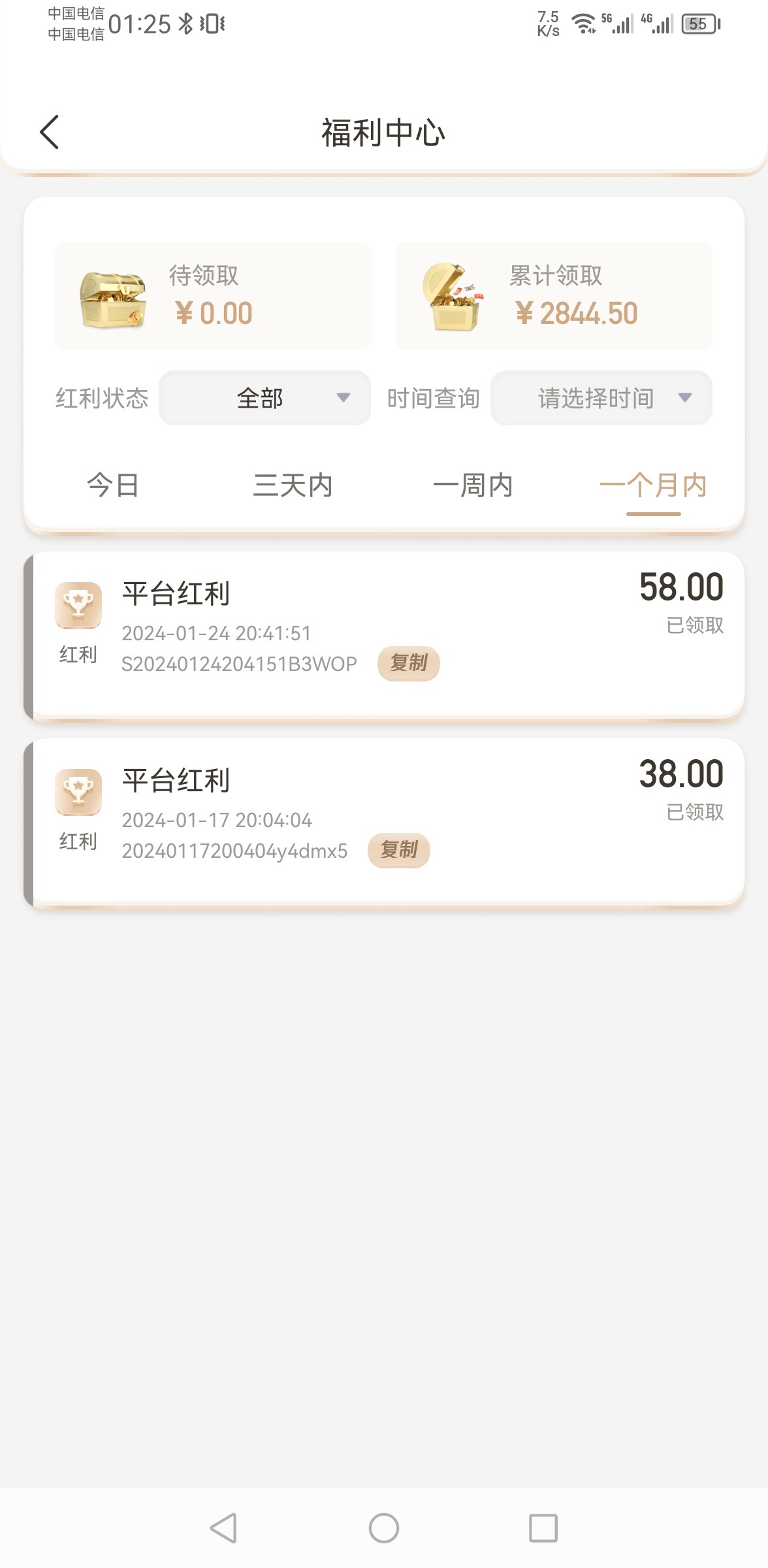Tap the 累计领取 open chest icon

[x=452, y=295]
